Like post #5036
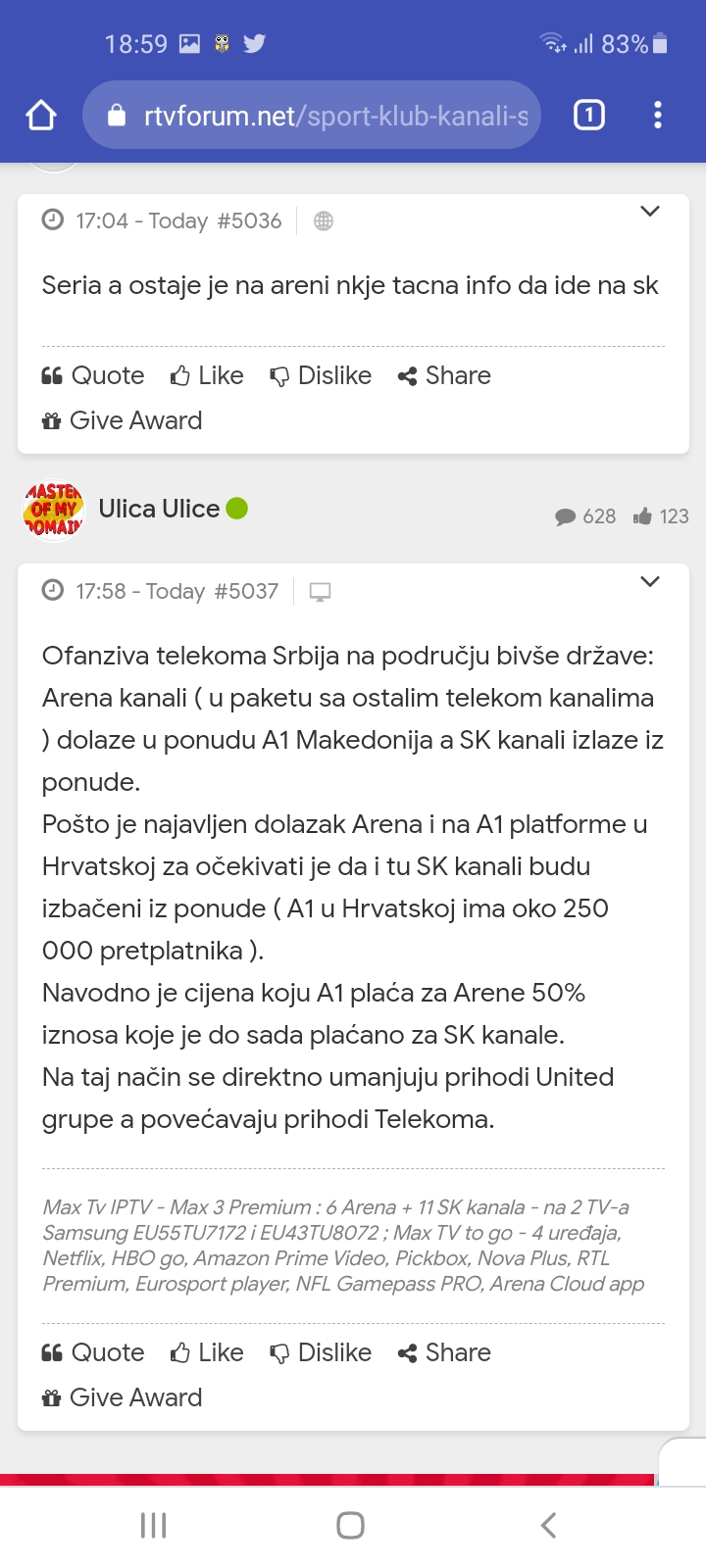706x1568 pixels. [207, 375]
